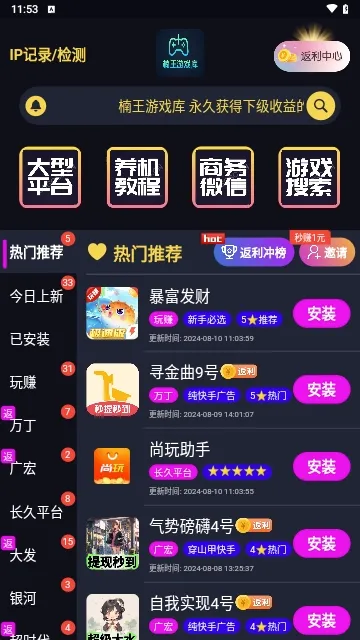
Task: Open IP记录/检测
Action: tap(48, 55)
